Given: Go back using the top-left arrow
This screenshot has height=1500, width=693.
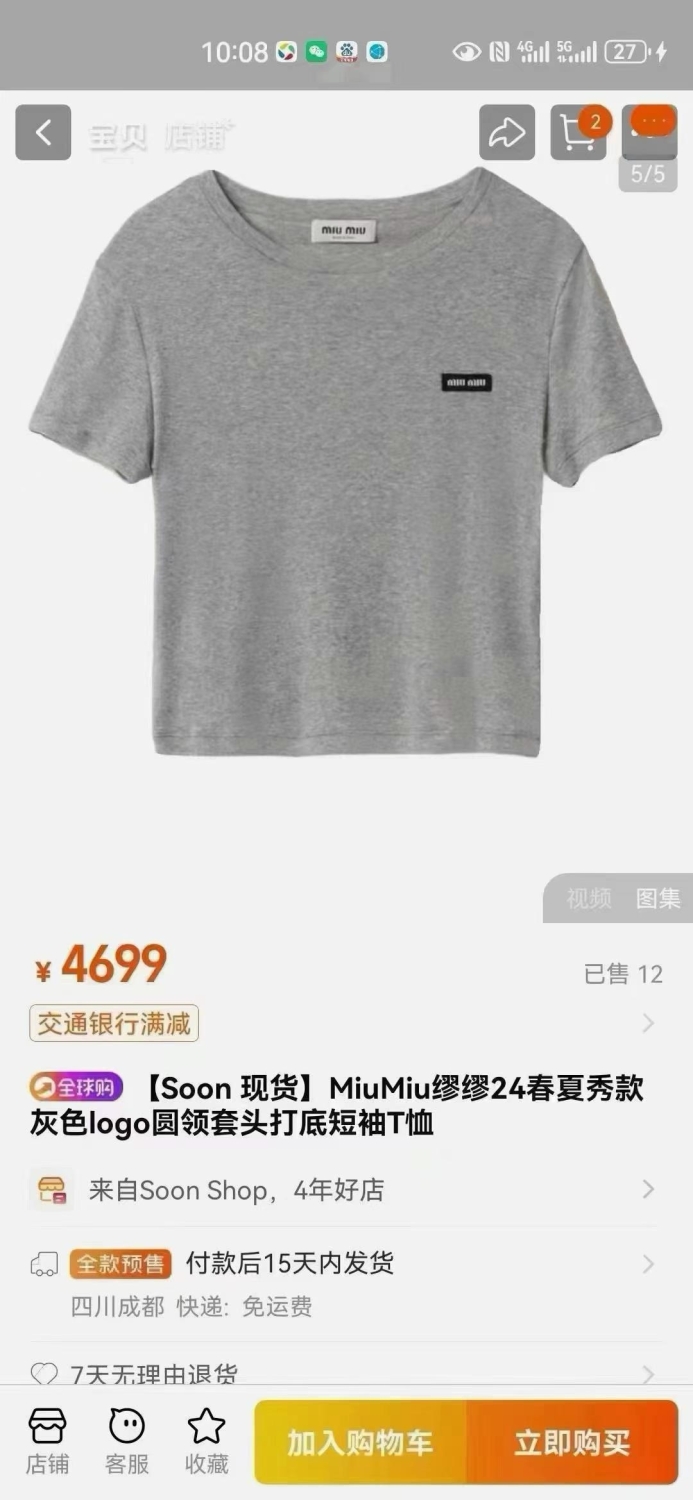Looking at the screenshot, I should (x=43, y=133).
